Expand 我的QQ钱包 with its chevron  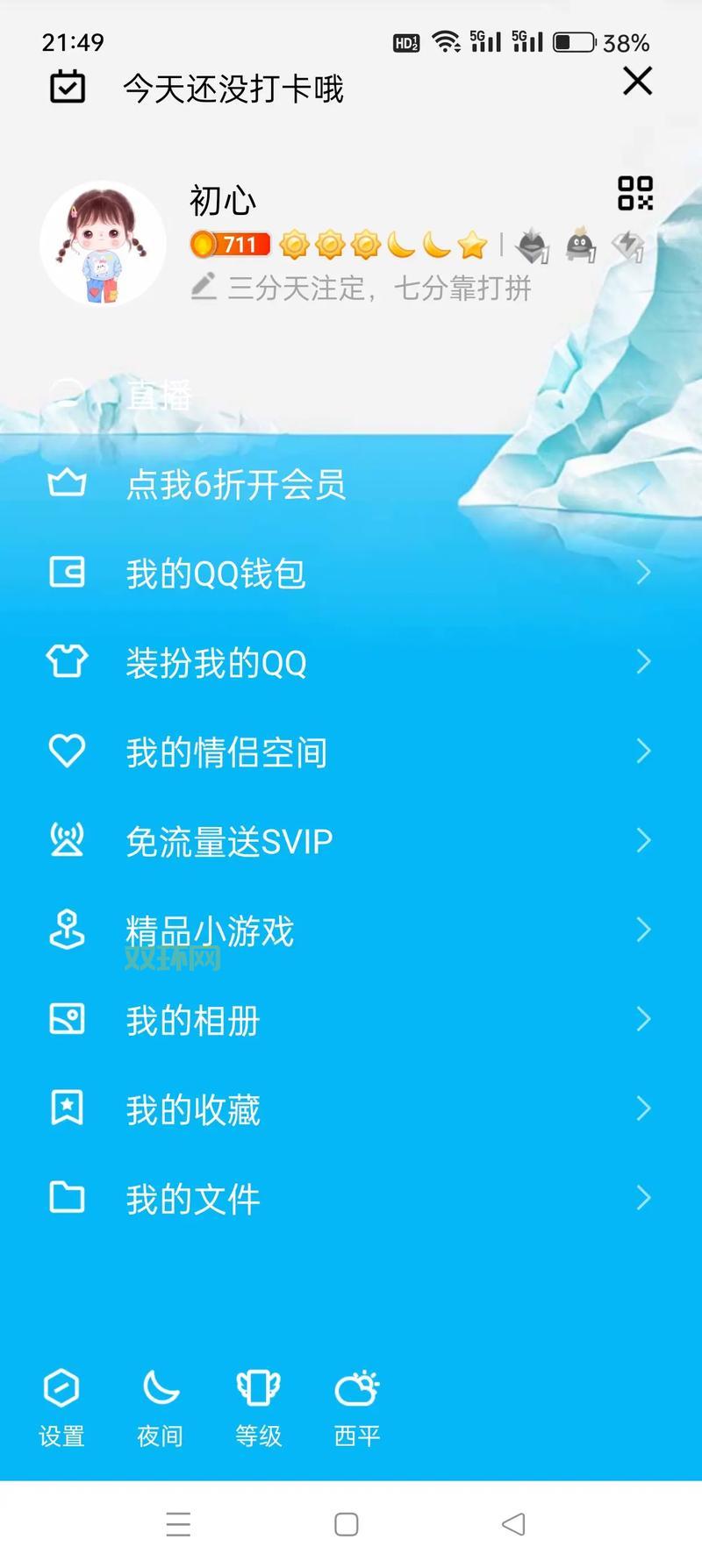[641, 573]
